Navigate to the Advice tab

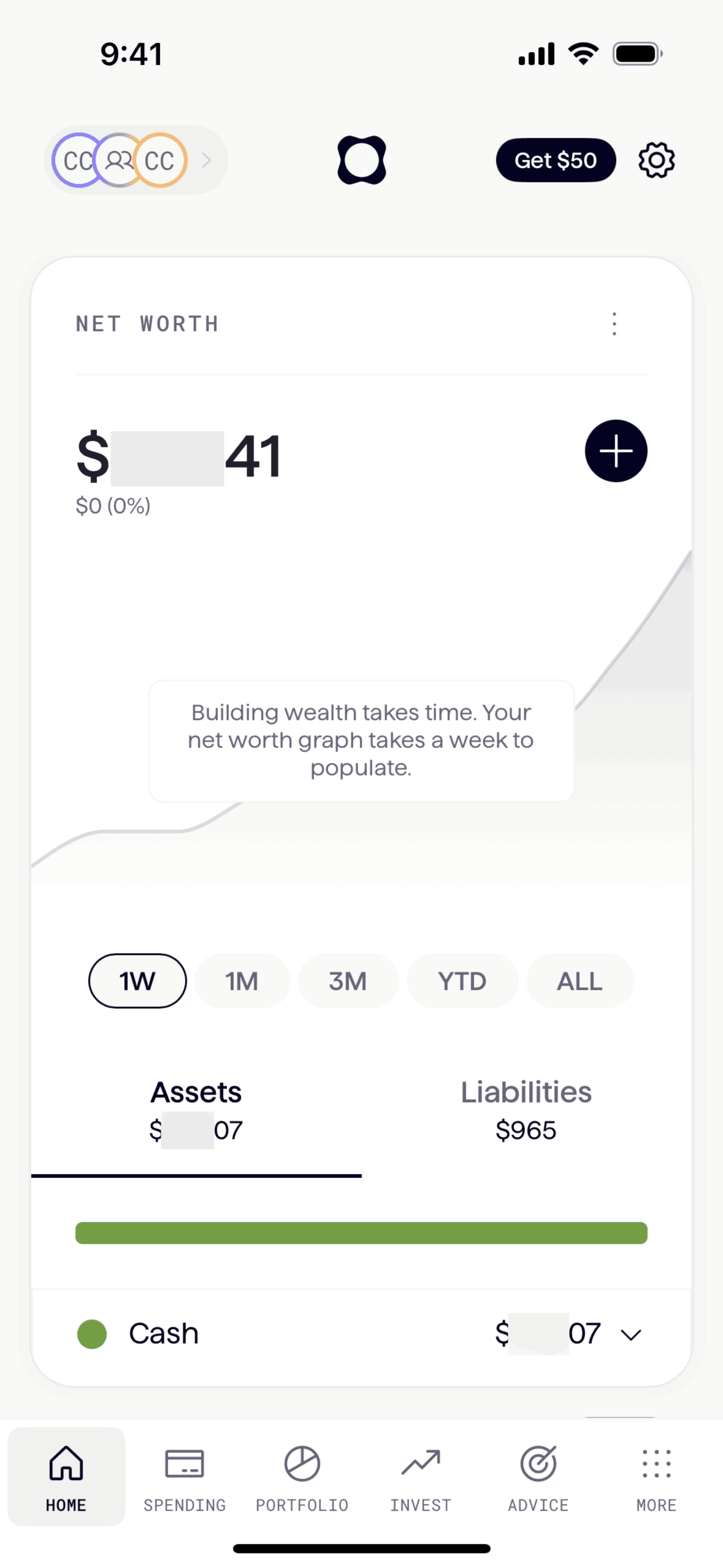coord(538,1476)
